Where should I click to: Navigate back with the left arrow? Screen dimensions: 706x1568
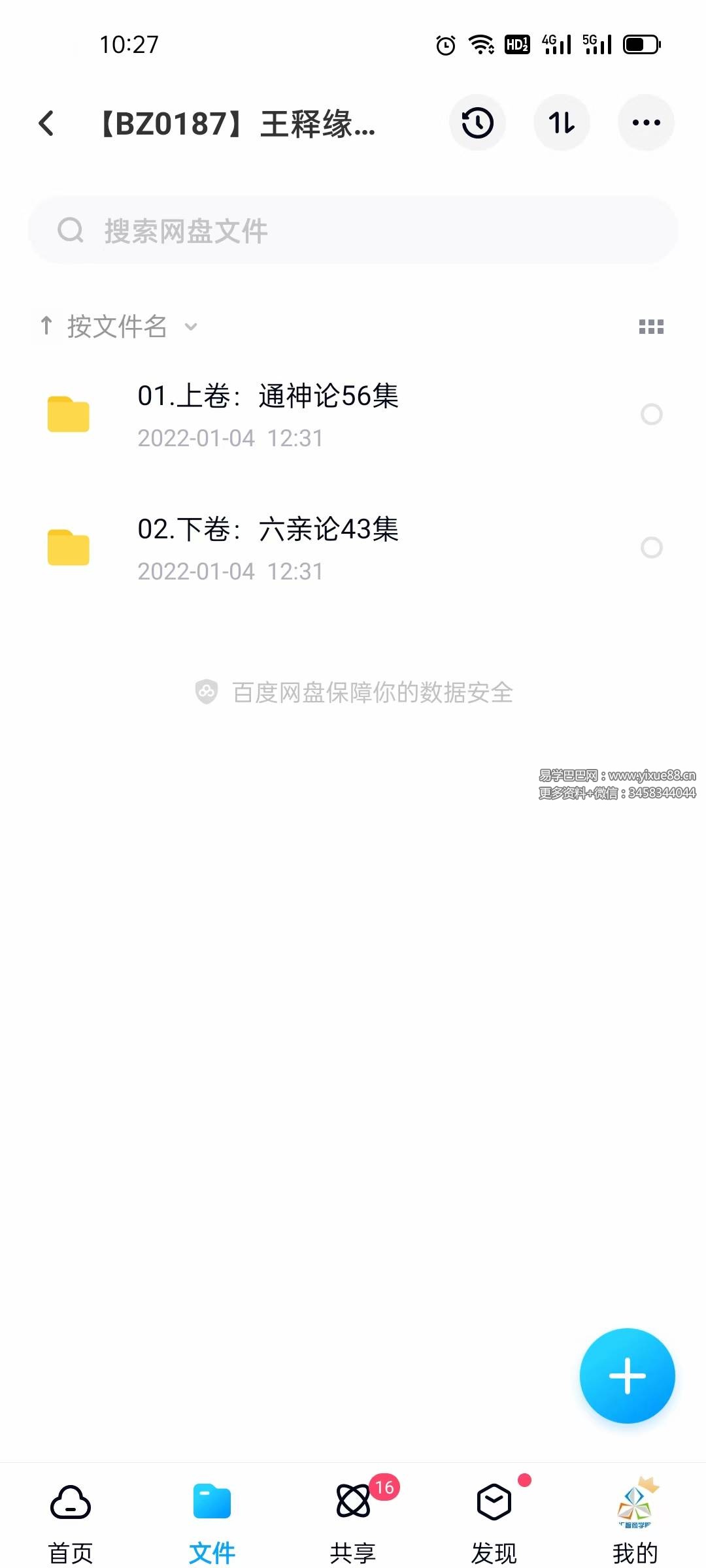[47, 124]
